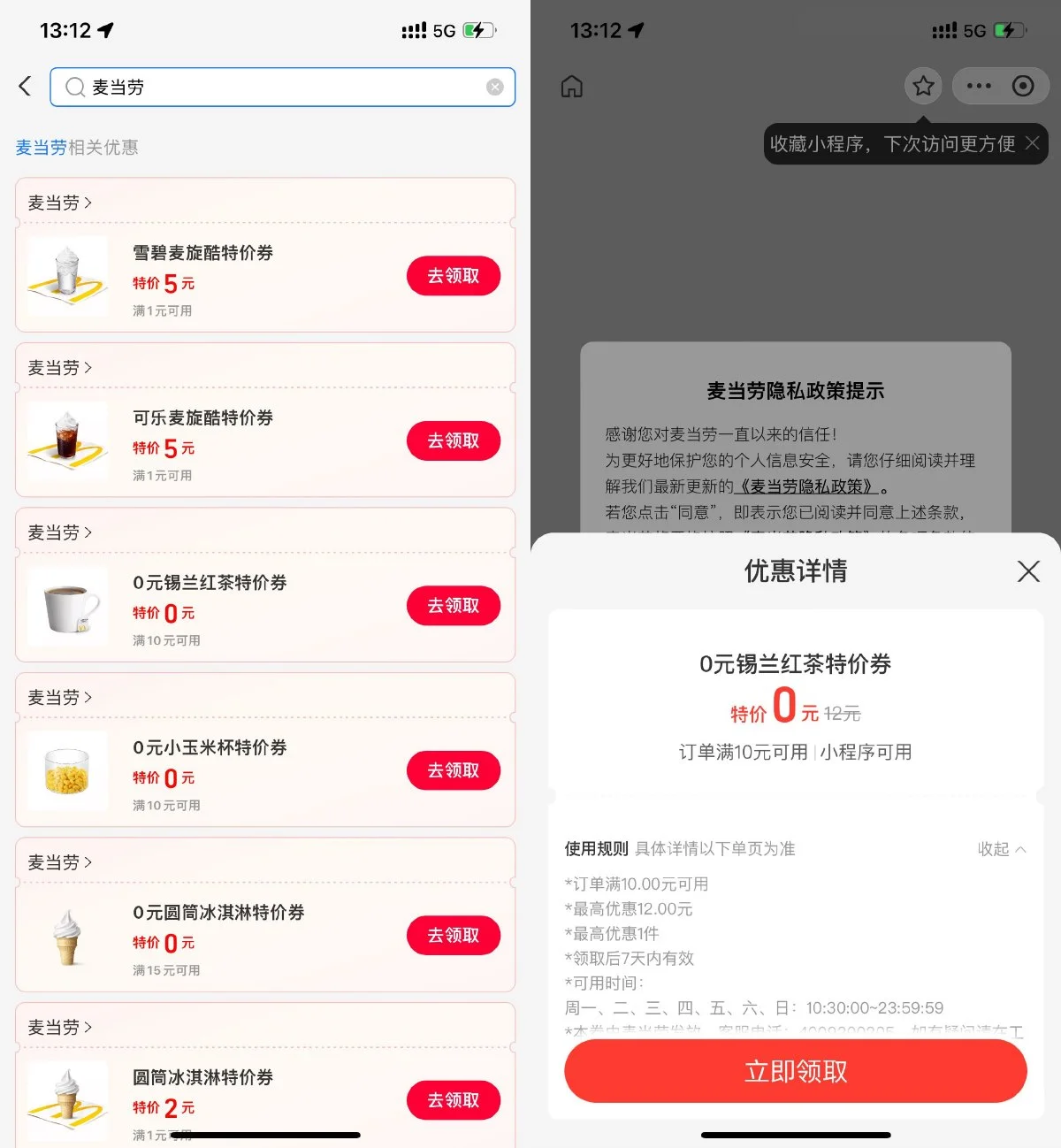Open the 麦当劳 link above the 雪碧麦旋酷 coupon
The height and width of the screenshot is (1148, 1061).
pyautogui.click(x=59, y=203)
